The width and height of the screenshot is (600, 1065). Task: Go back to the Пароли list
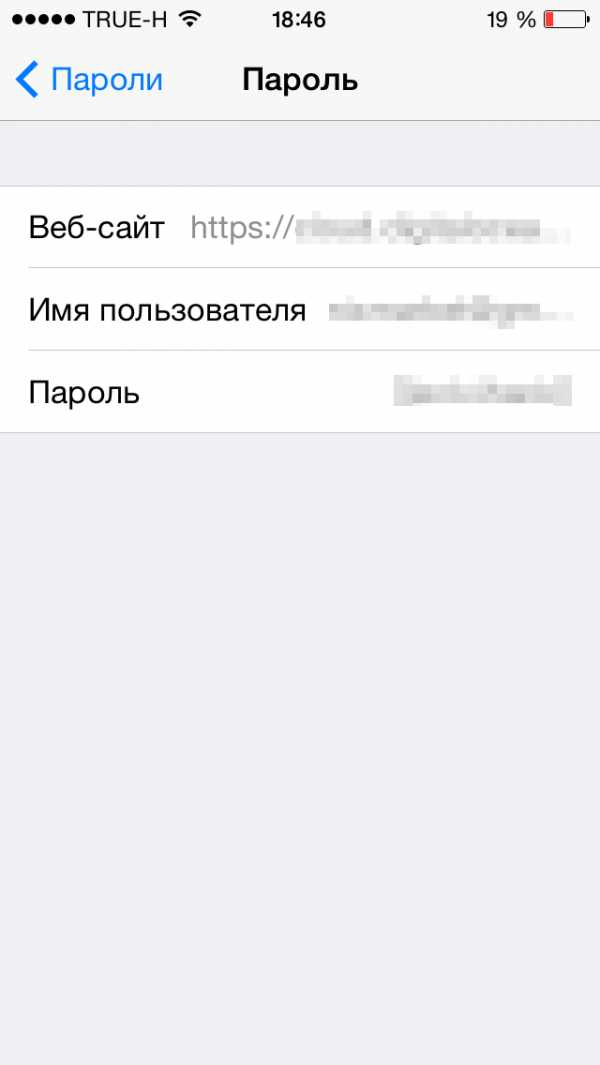pos(89,80)
